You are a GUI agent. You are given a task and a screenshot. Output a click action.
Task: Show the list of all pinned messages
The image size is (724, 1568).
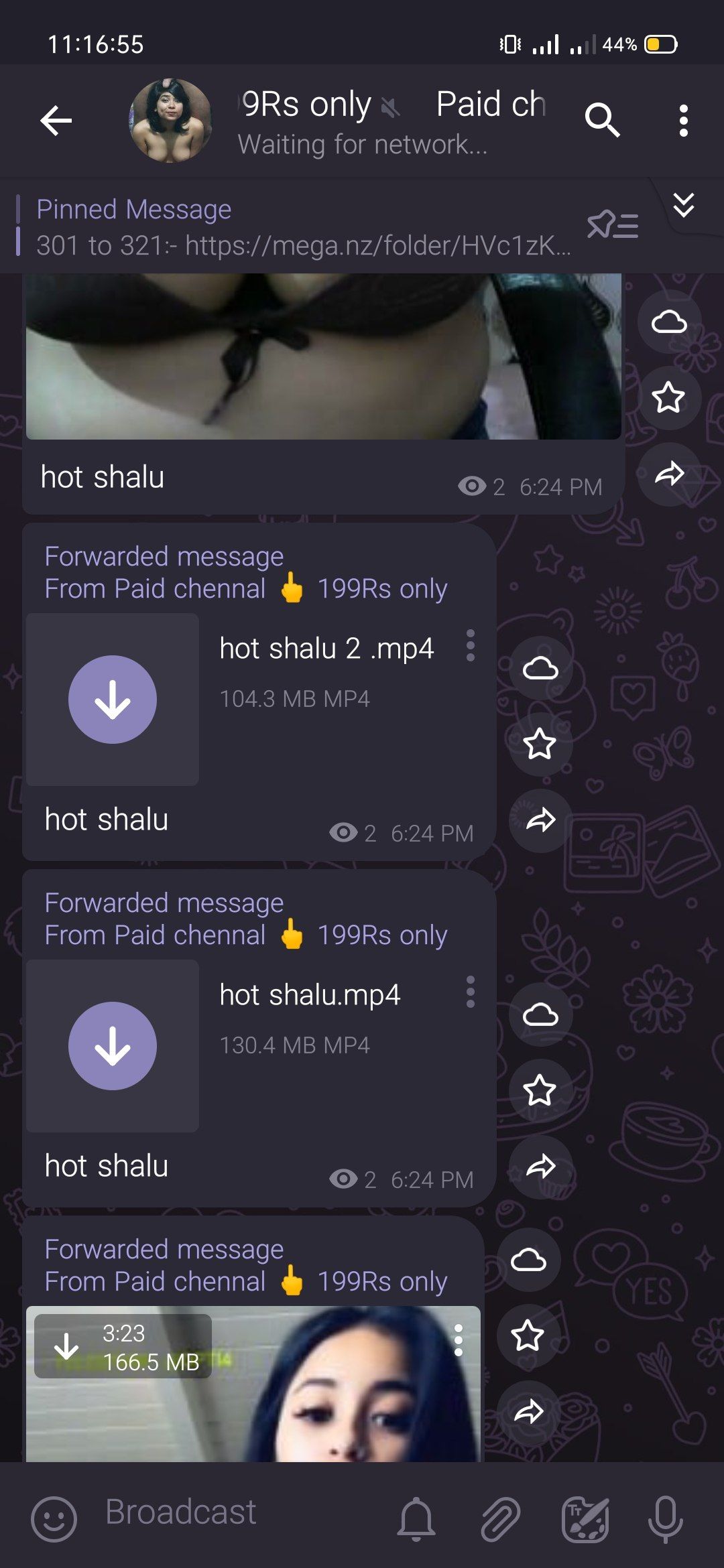[613, 225]
